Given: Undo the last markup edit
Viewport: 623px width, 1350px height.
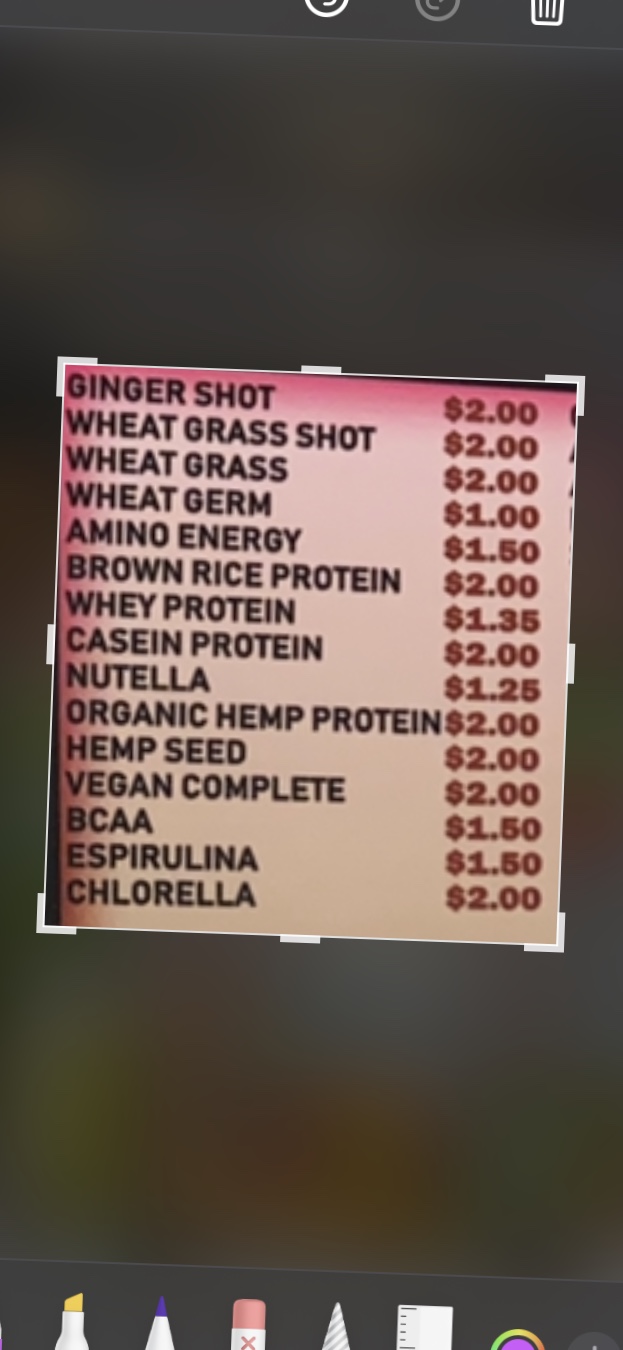Looking at the screenshot, I should point(327,5).
